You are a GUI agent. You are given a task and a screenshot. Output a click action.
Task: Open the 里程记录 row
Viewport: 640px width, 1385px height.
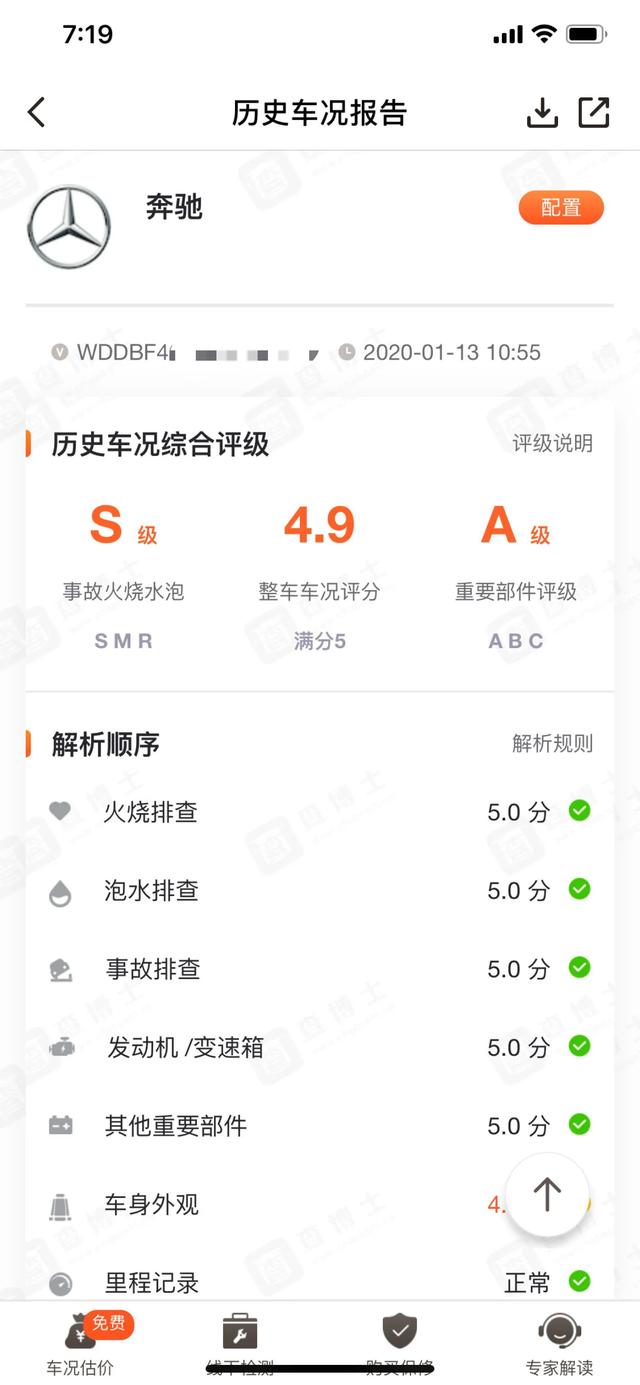[x=319, y=1282]
